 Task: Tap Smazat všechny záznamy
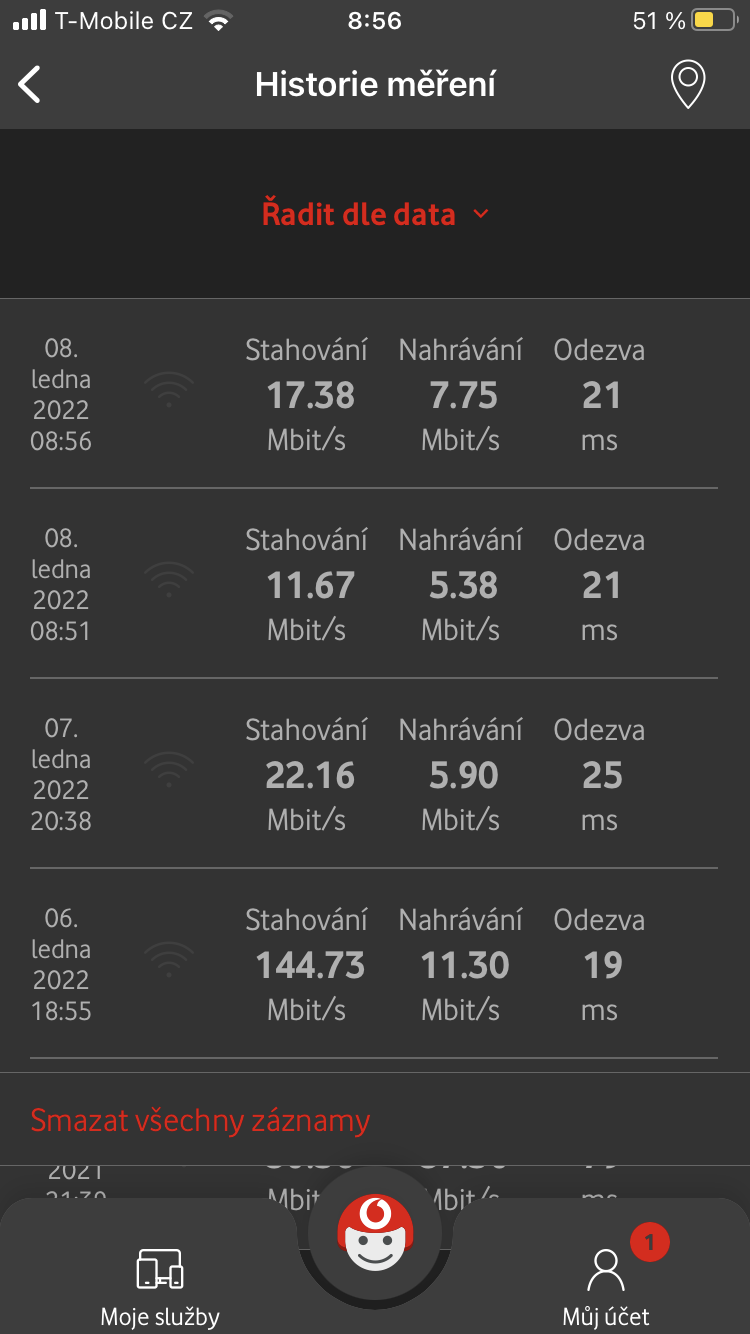click(x=200, y=1120)
